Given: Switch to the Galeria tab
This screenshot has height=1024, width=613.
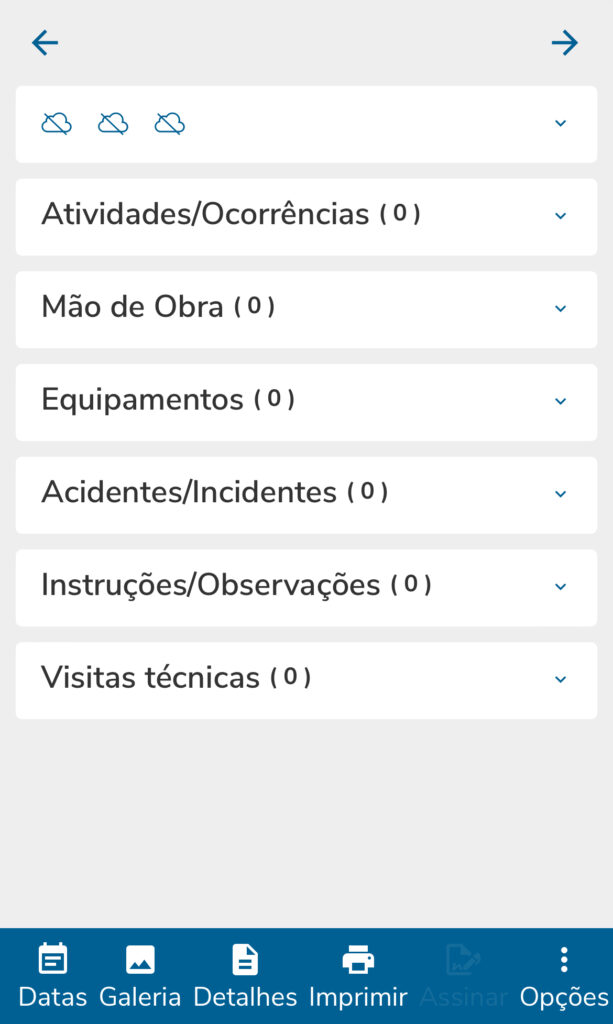Looking at the screenshot, I should (140, 975).
